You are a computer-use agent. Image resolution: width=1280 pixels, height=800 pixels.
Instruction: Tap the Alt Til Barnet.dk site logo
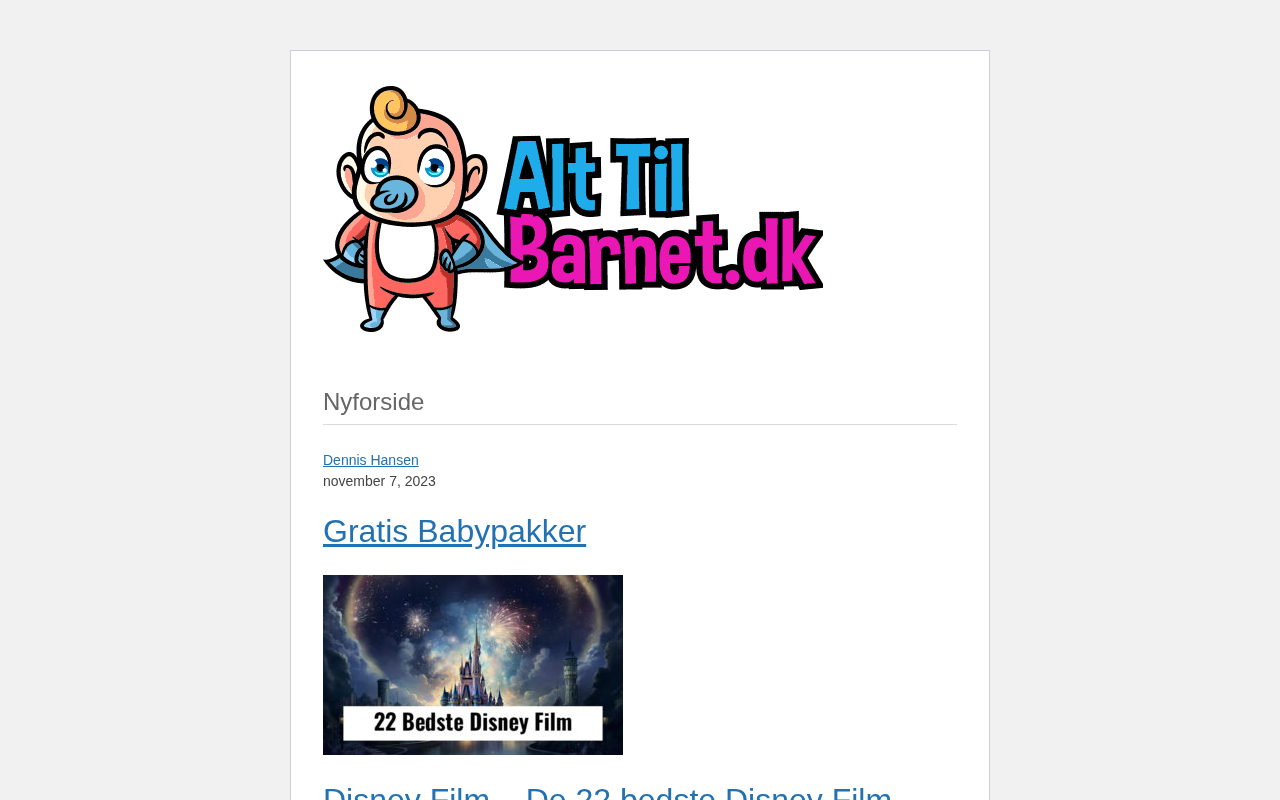[572, 209]
